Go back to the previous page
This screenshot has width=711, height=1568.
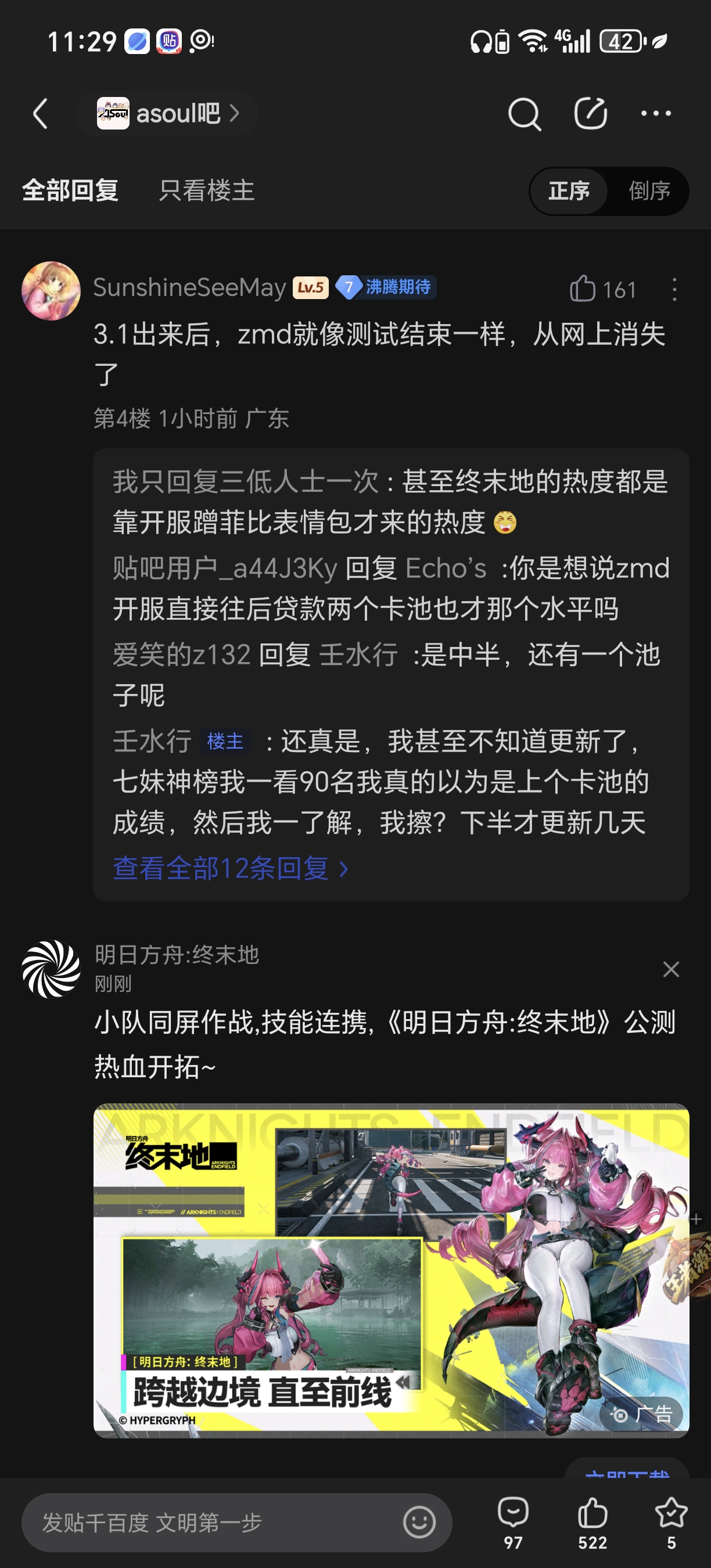[40, 114]
